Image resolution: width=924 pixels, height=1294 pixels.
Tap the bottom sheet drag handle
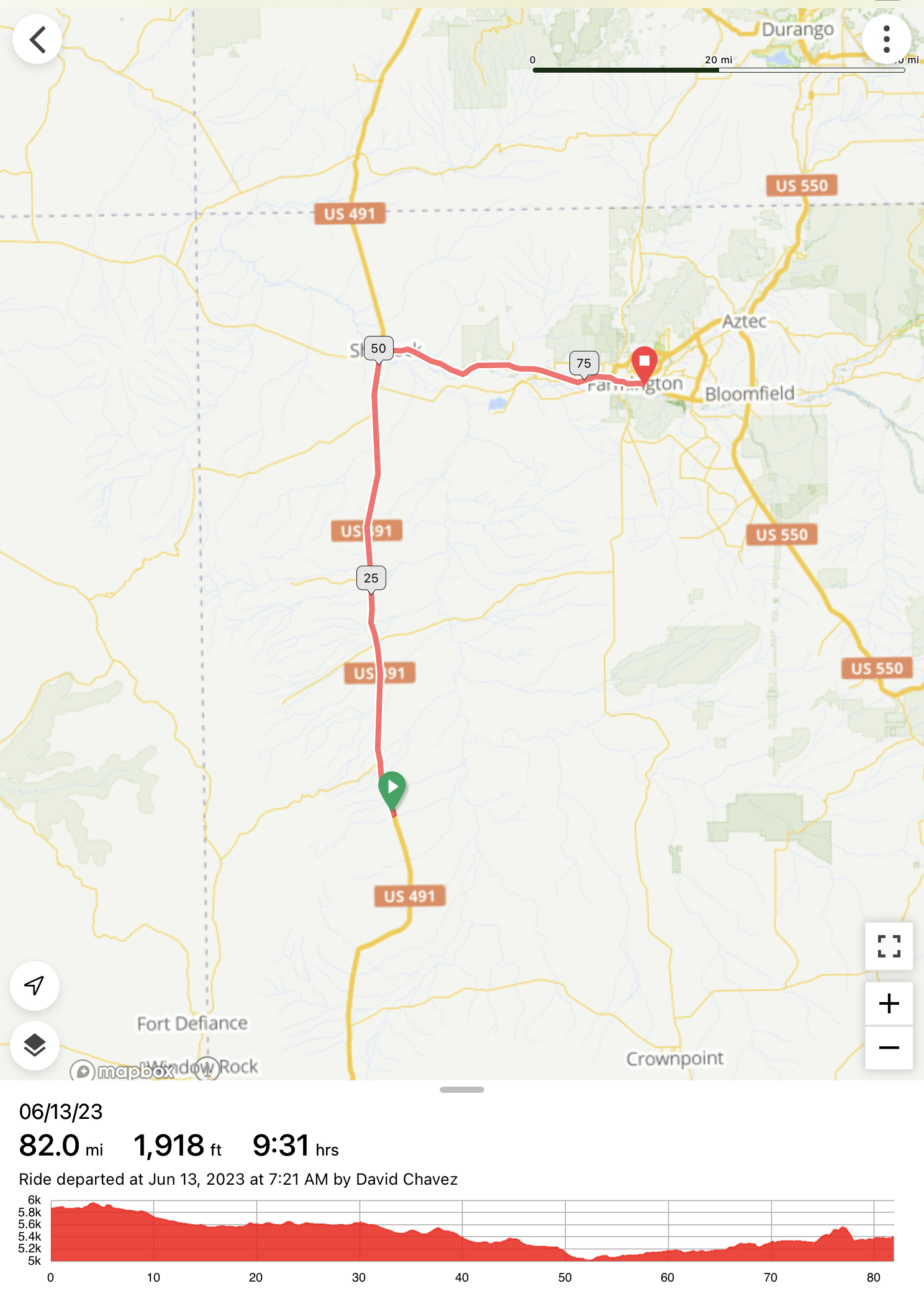click(x=461, y=1090)
